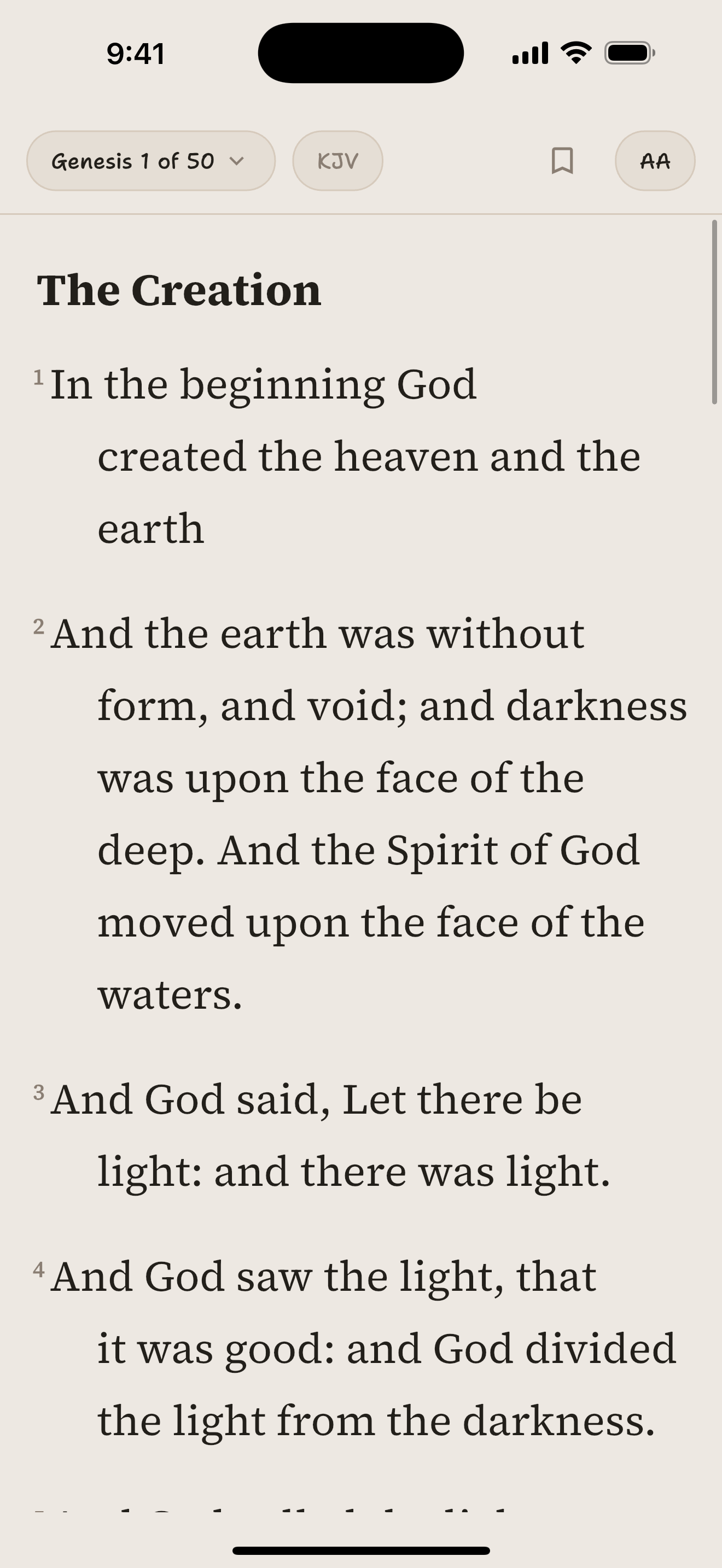Image resolution: width=722 pixels, height=1568 pixels.
Task: Tap verse number 4
Action: pos(39,1272)
